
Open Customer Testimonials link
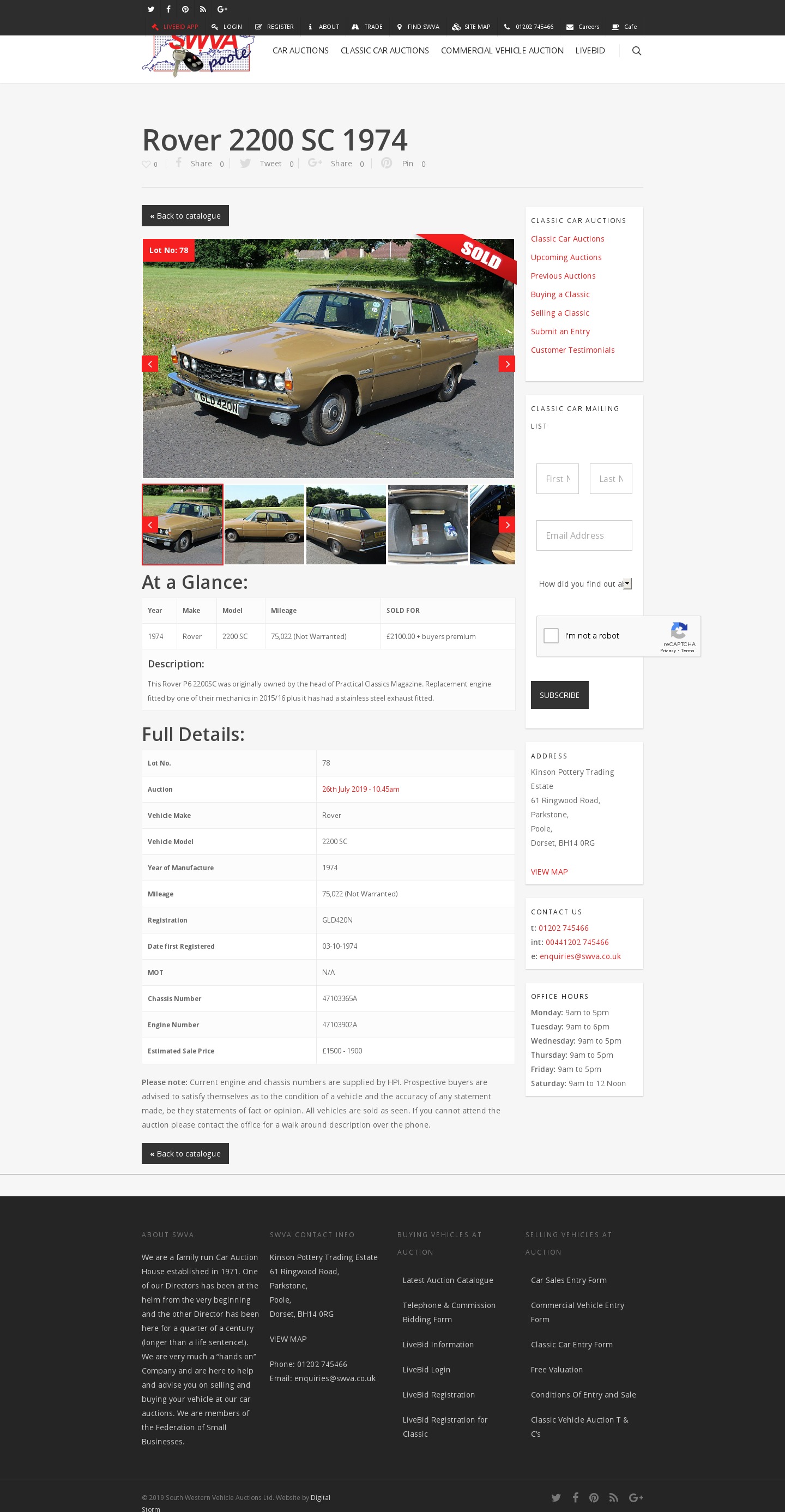[572, 350]
